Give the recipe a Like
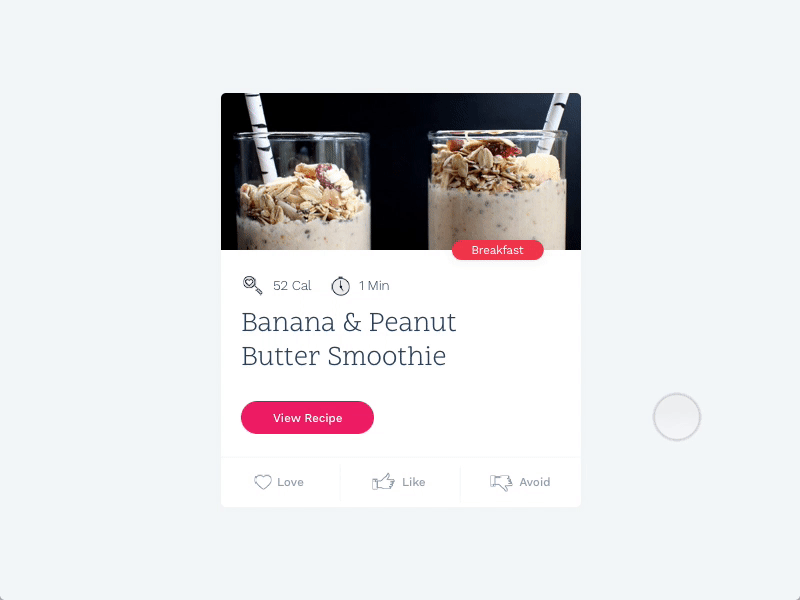Screen dimensions: 800x600 tap(399, 482)
